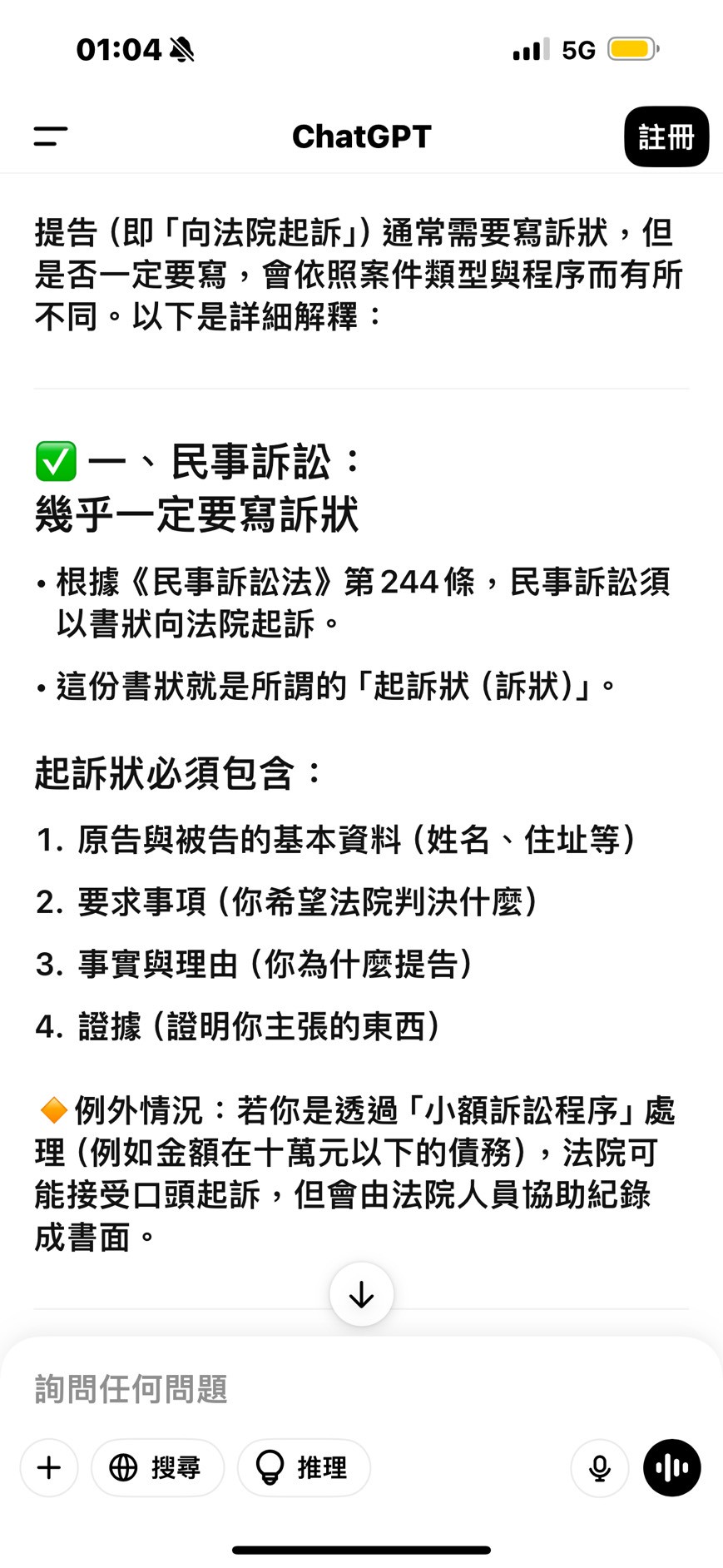This screenshot has width=723, height=1568.
Task: Enable the 搜尋 web search chip
Action: tap(157, 1467)
